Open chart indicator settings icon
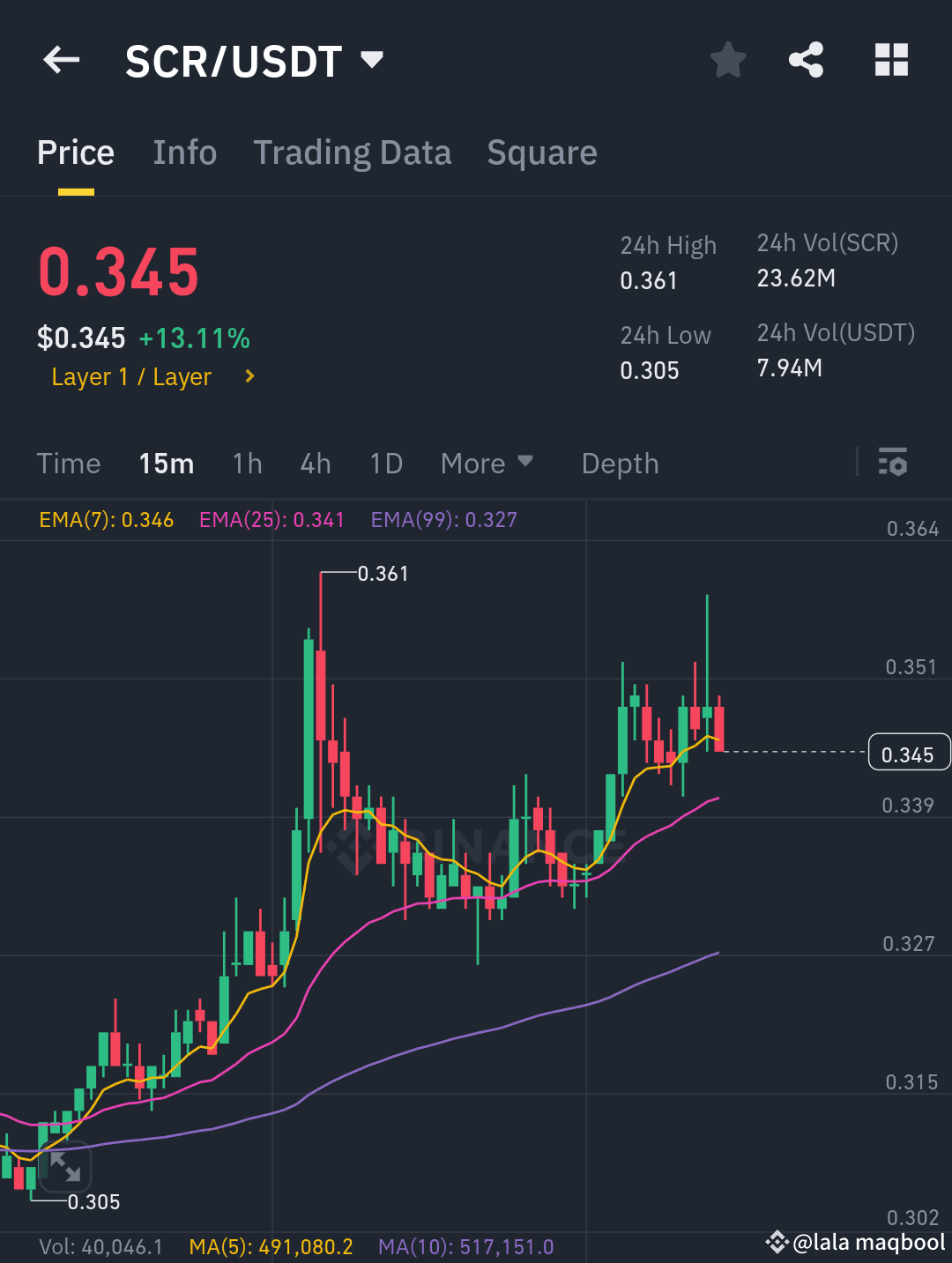This screenshot has width=952, height=1263. point(893,463)
